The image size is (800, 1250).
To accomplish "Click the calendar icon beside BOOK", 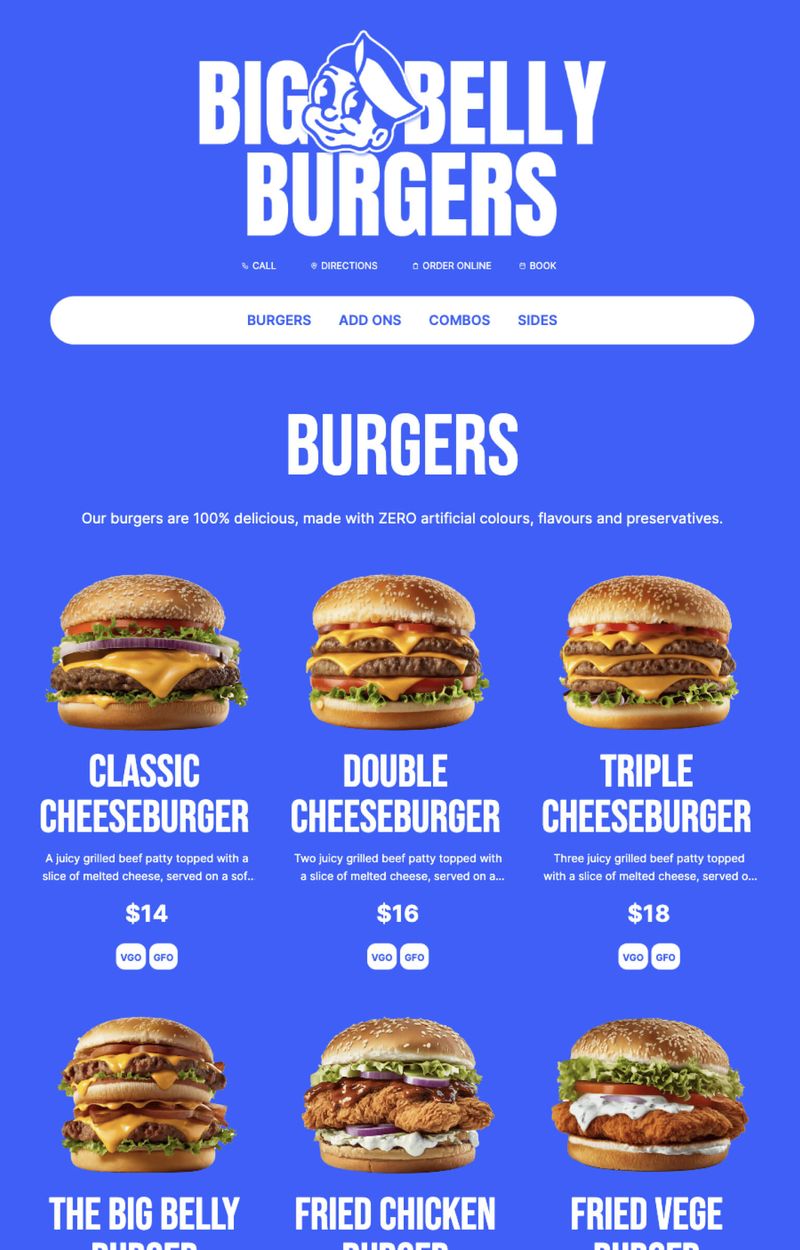I will [521, 266].
